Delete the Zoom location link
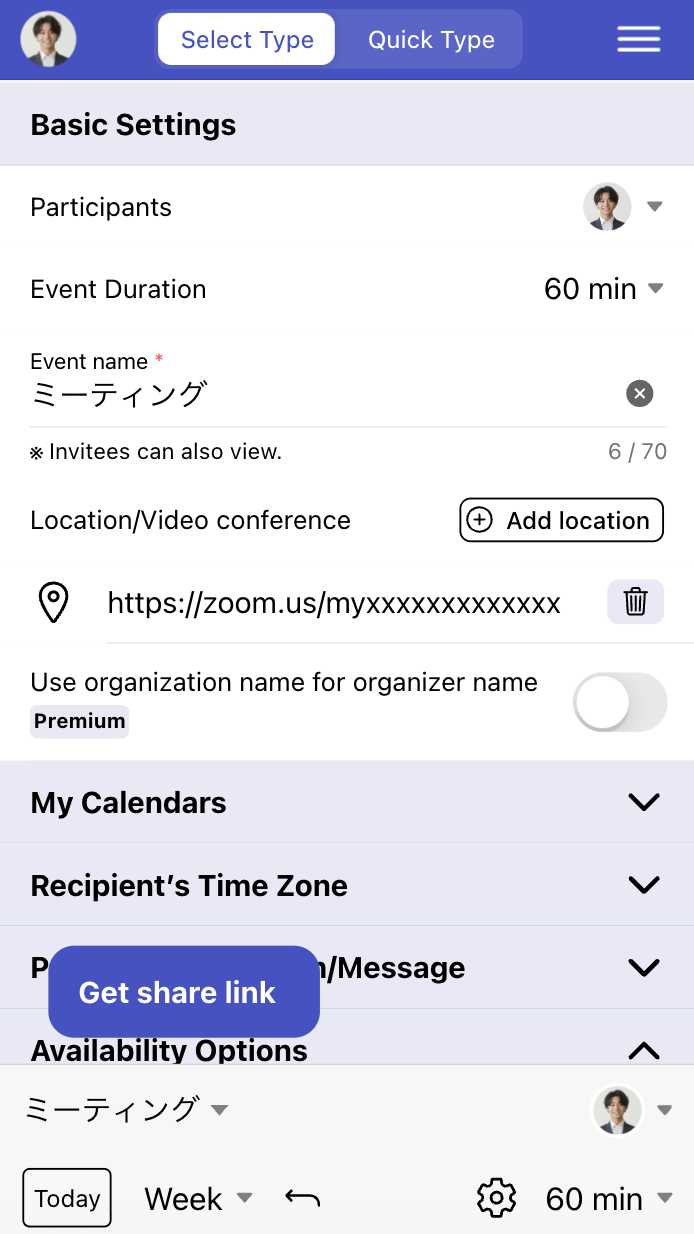 pos(635,602)
